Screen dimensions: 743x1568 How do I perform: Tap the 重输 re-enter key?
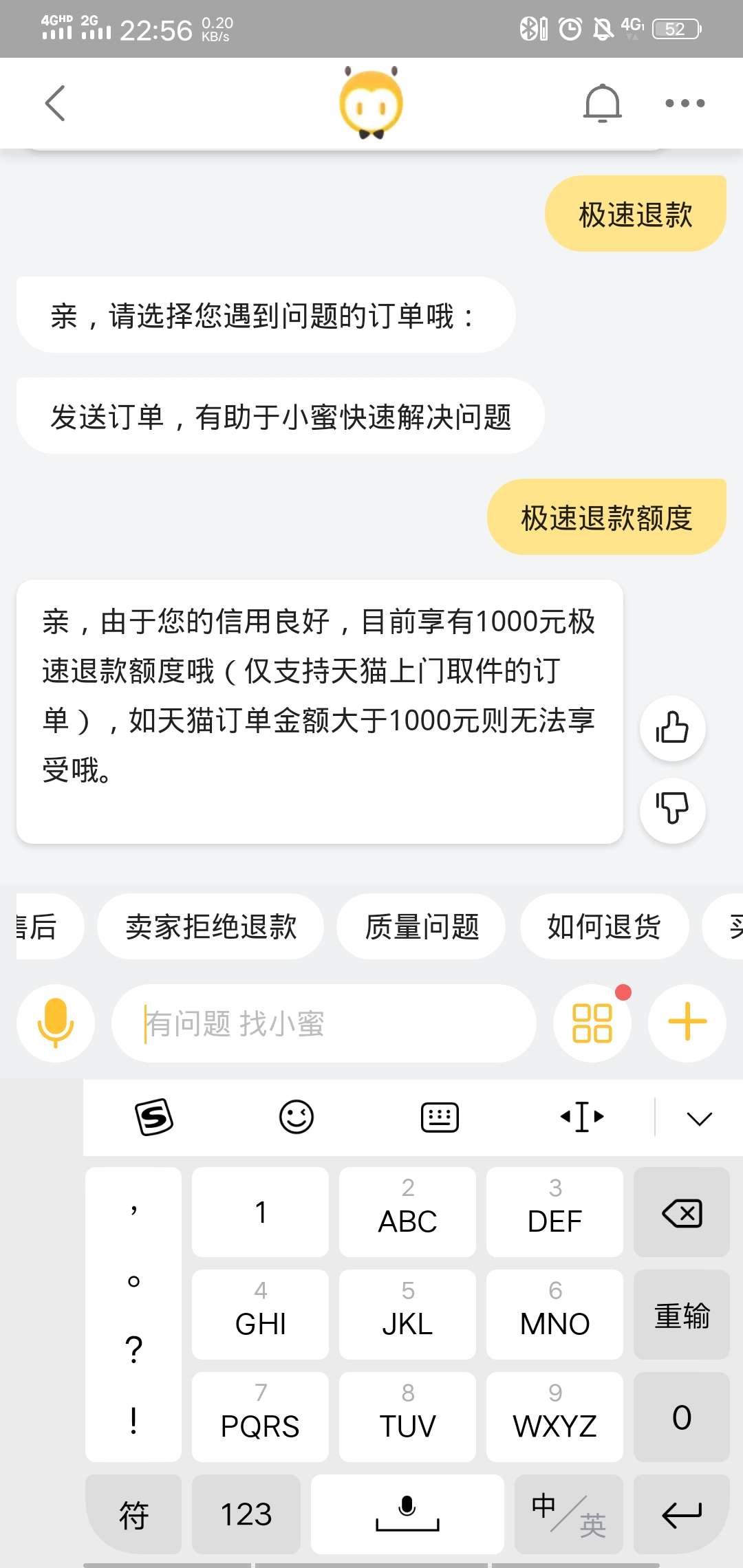(681, 1315)
